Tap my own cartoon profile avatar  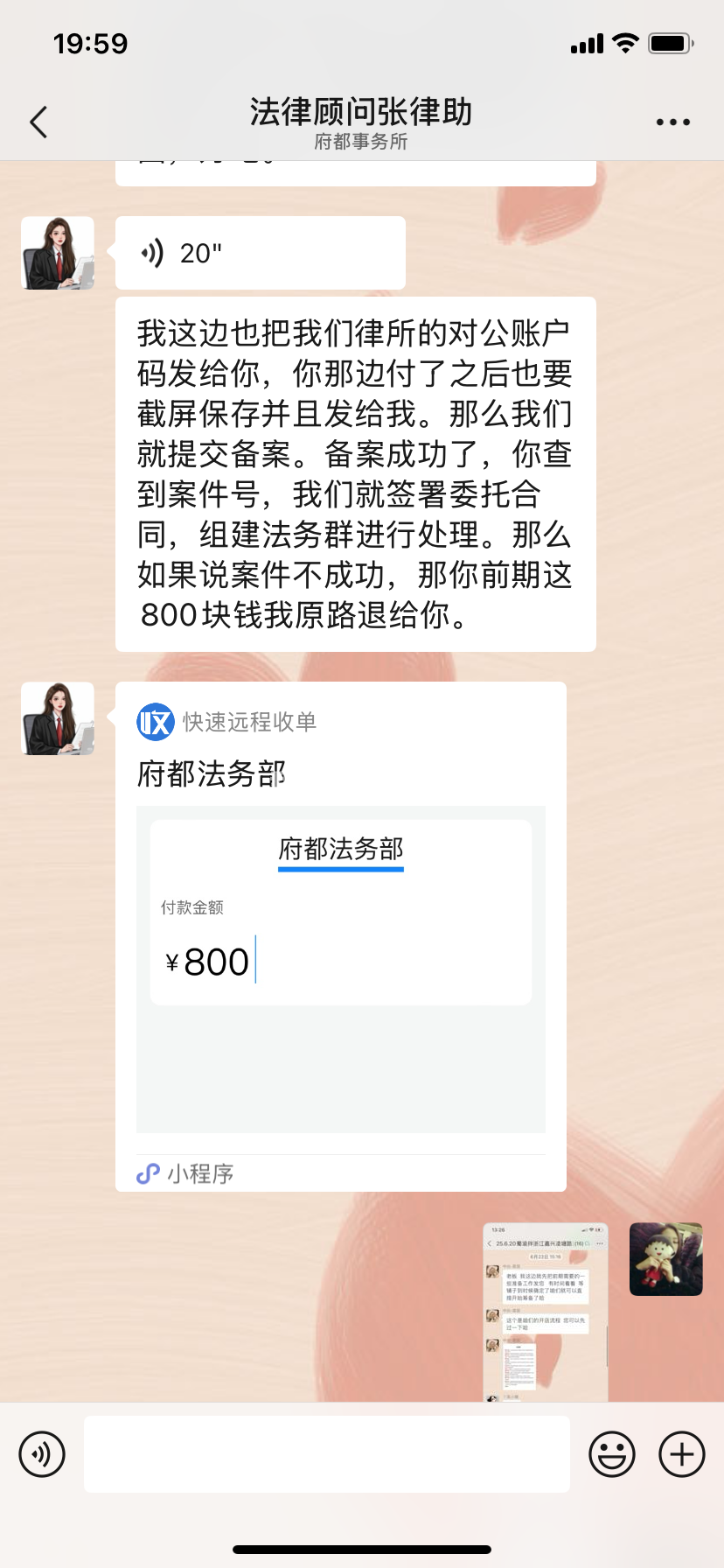tap(665, 1258)
